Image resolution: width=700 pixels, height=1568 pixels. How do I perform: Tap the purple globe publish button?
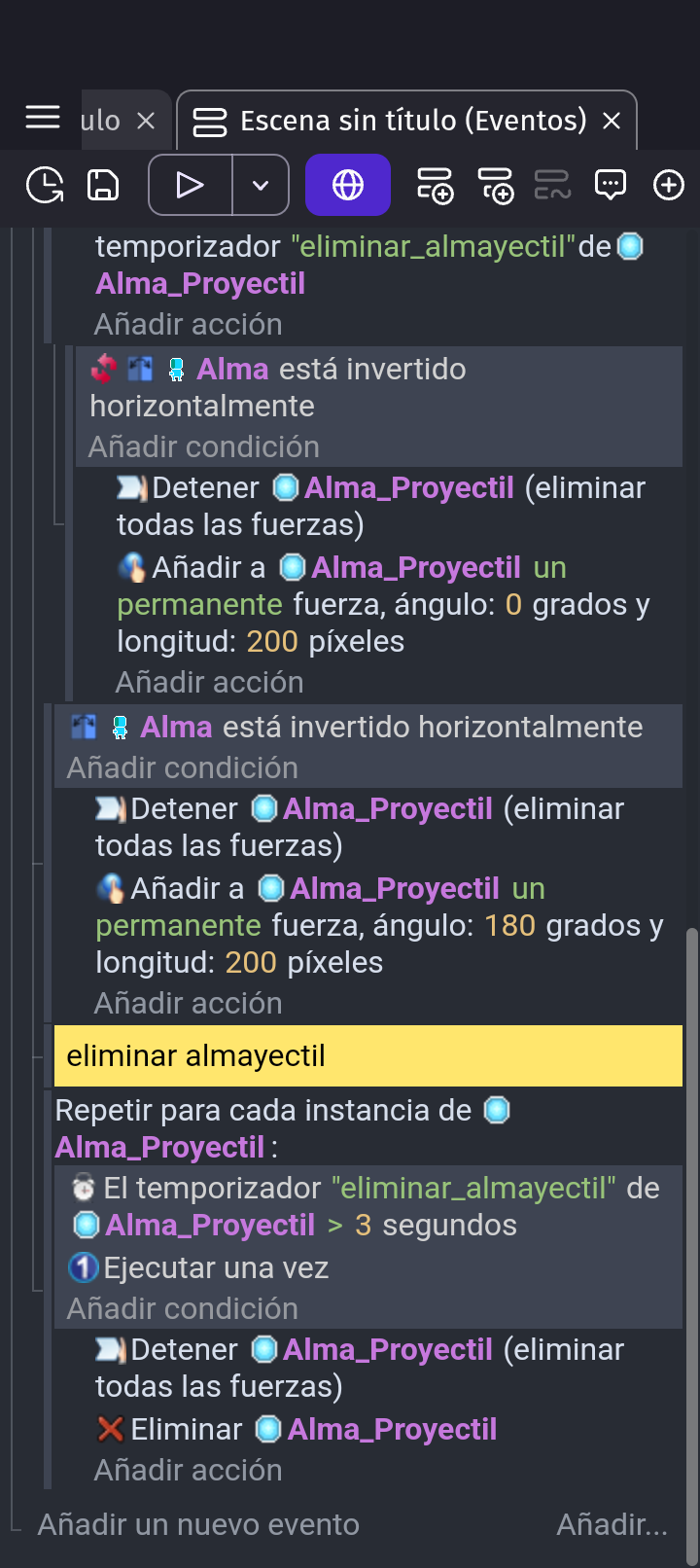[348, 185]
